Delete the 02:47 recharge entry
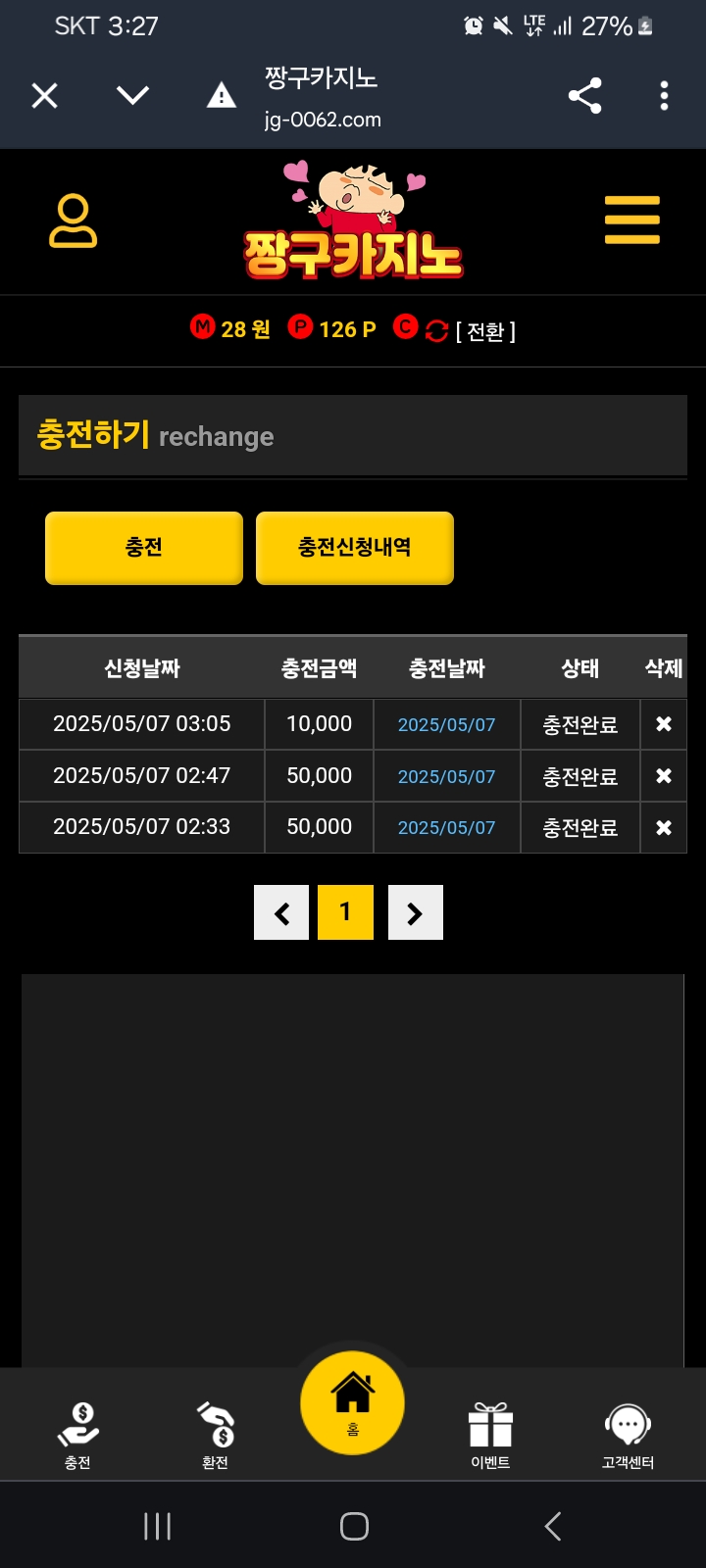 [664, 776]
